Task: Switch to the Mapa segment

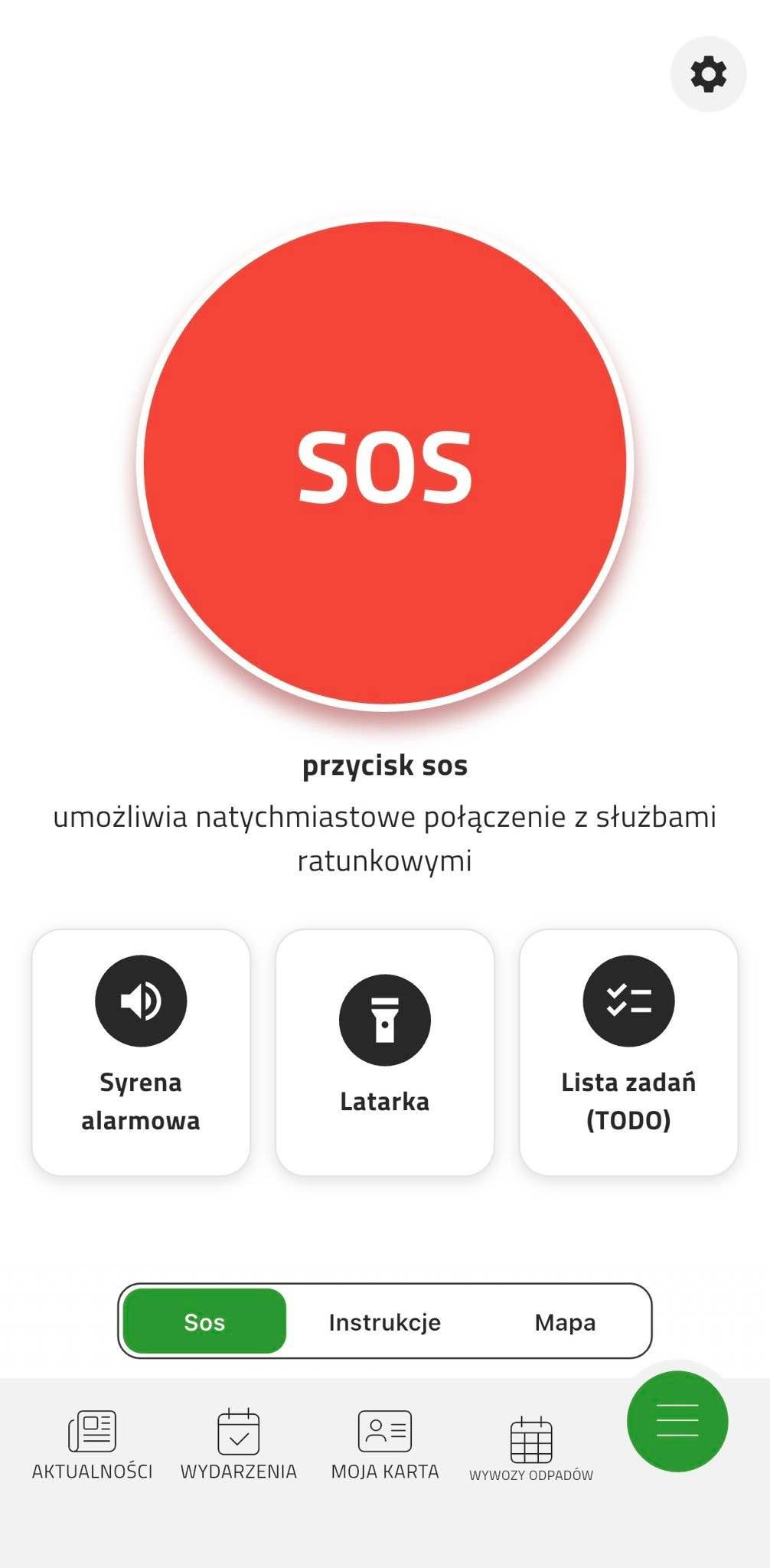Action: pyautogui.click(x=565, y=1321)
